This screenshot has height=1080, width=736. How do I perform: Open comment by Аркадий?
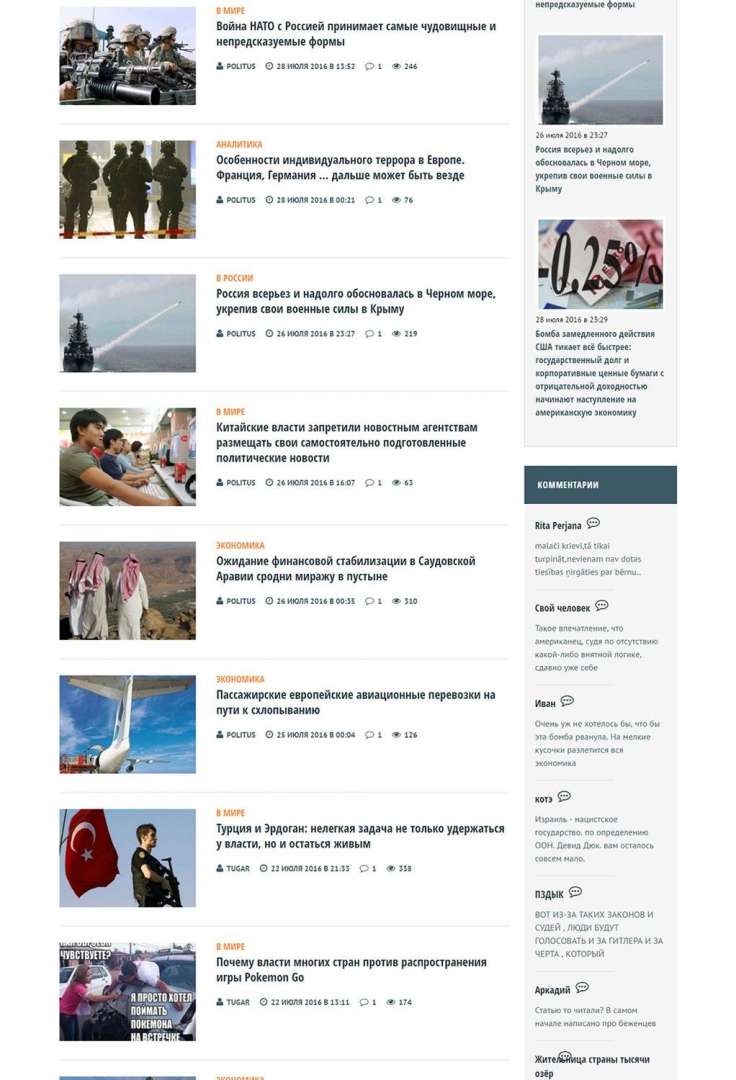tap(552, 990)
